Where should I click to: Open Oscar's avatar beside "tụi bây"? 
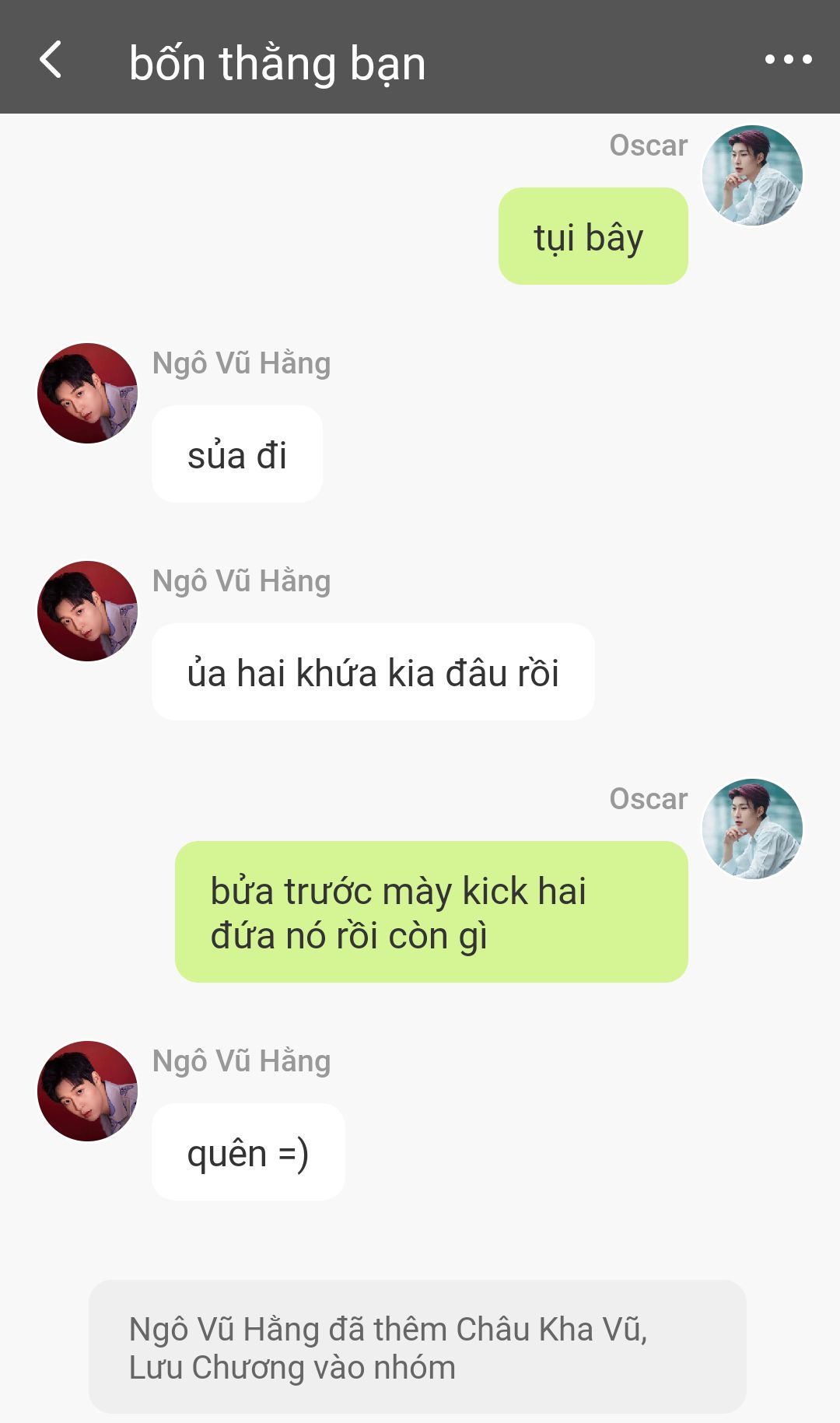(752, 175)
